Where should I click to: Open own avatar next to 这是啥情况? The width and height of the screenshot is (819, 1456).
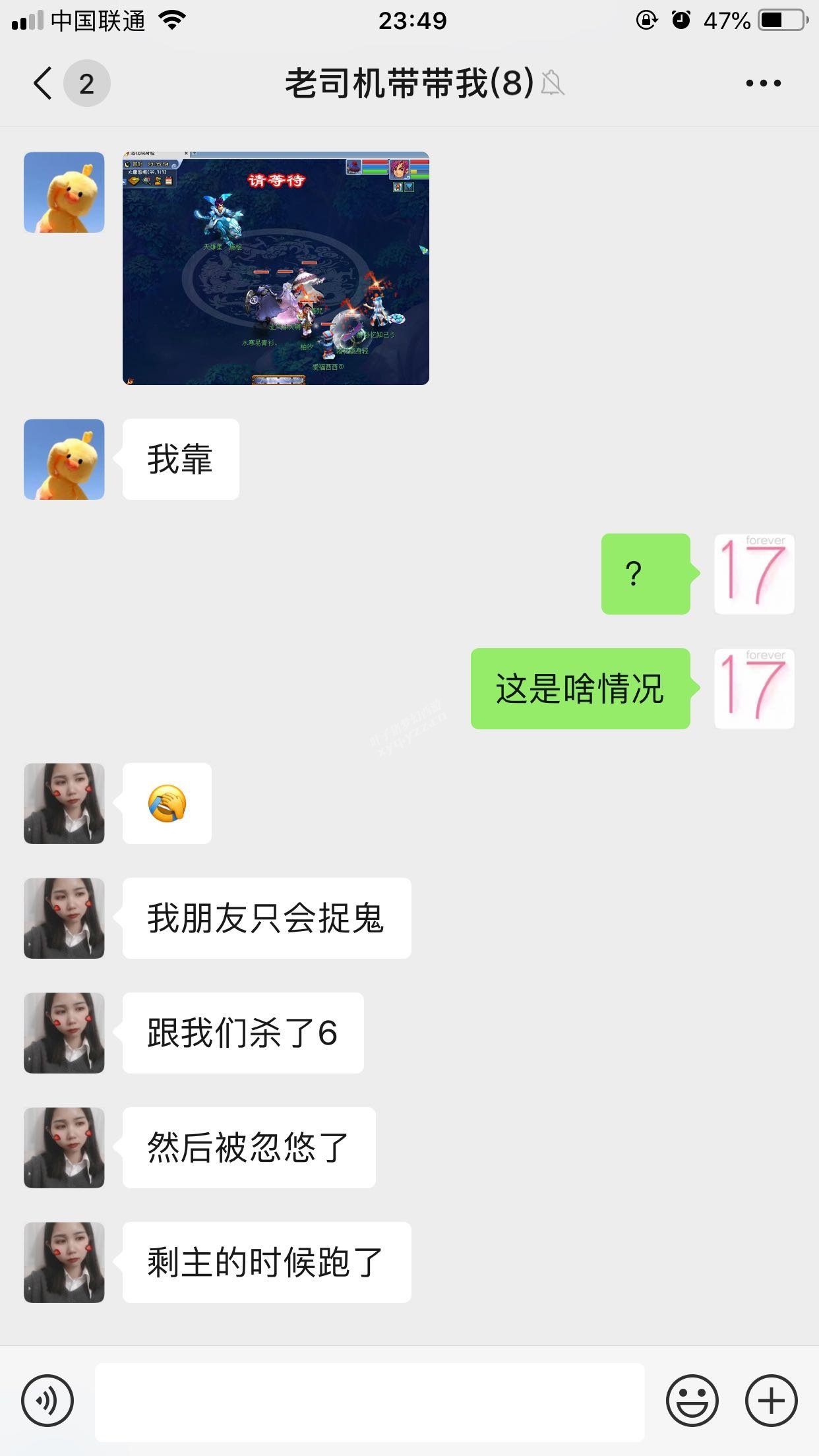tap(754, 688)
